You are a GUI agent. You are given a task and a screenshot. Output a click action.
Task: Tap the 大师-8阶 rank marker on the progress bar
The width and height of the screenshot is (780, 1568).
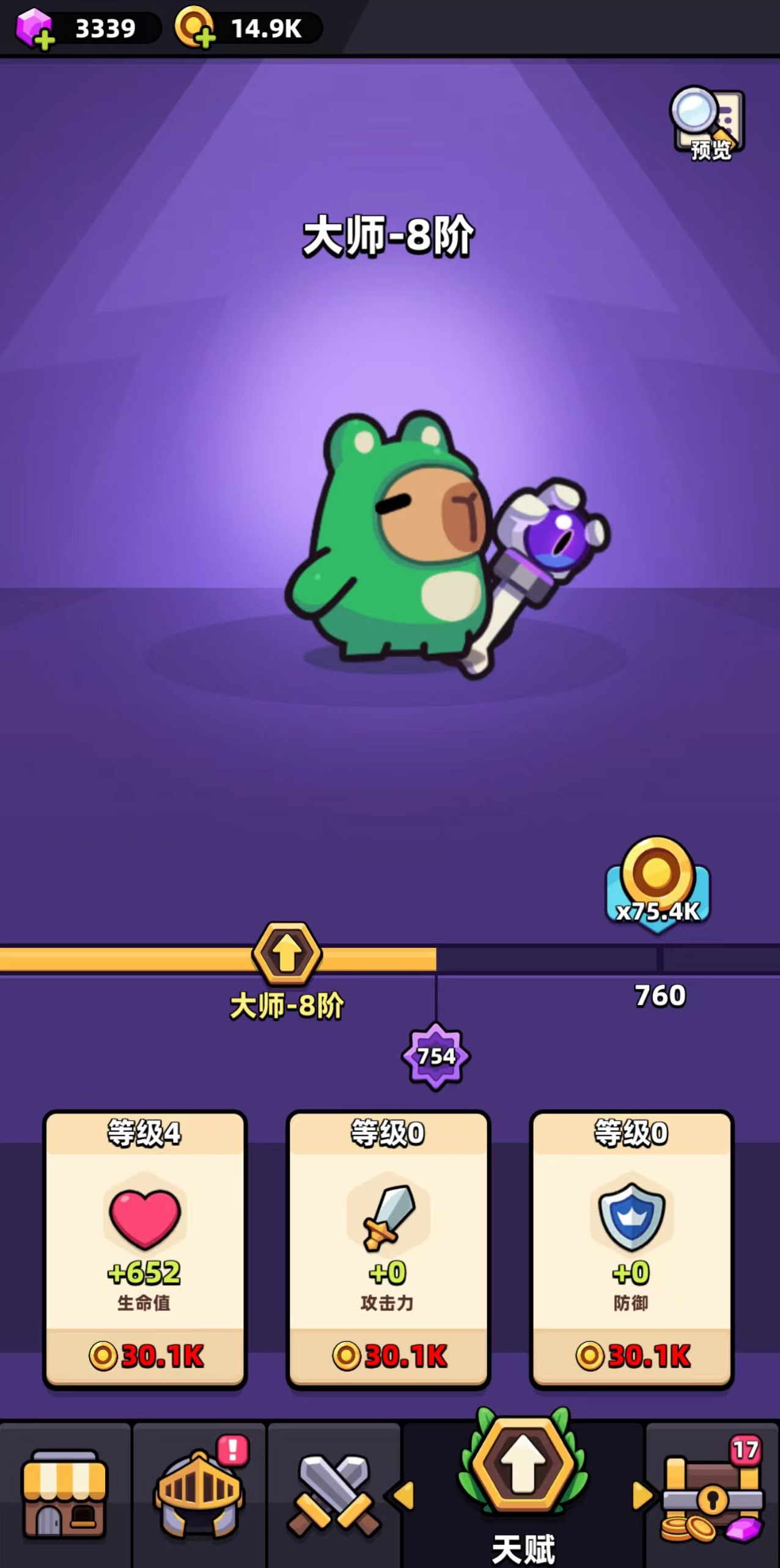point(287,954)
